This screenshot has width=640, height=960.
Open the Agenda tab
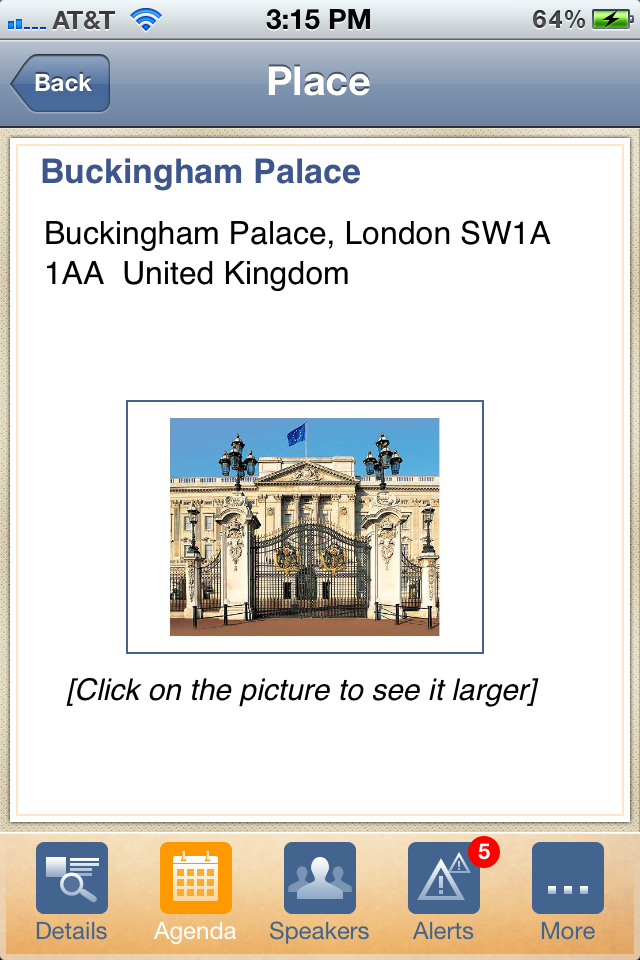point(195,890)
